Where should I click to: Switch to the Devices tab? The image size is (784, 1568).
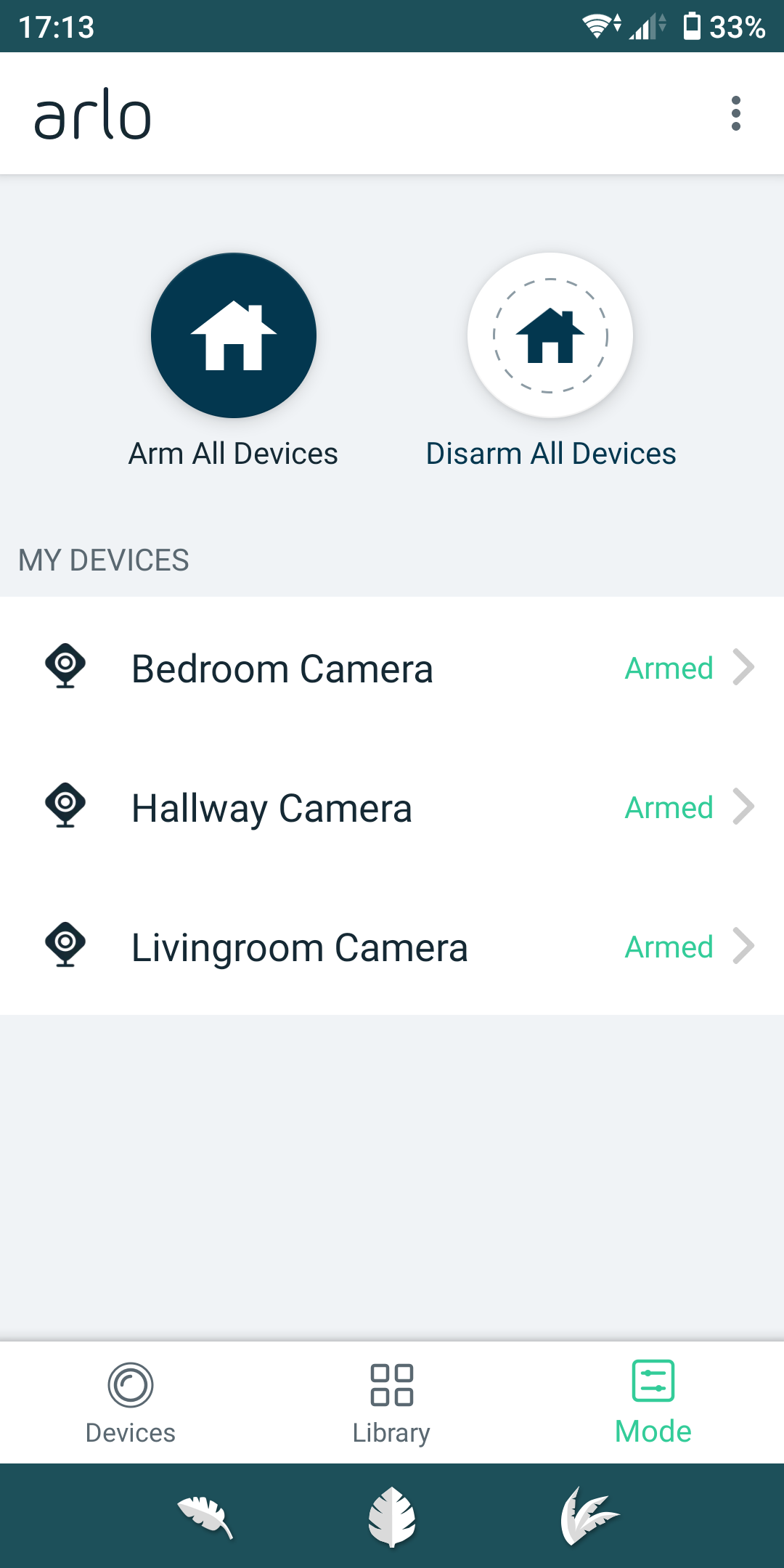click(x=131, y=1402)
